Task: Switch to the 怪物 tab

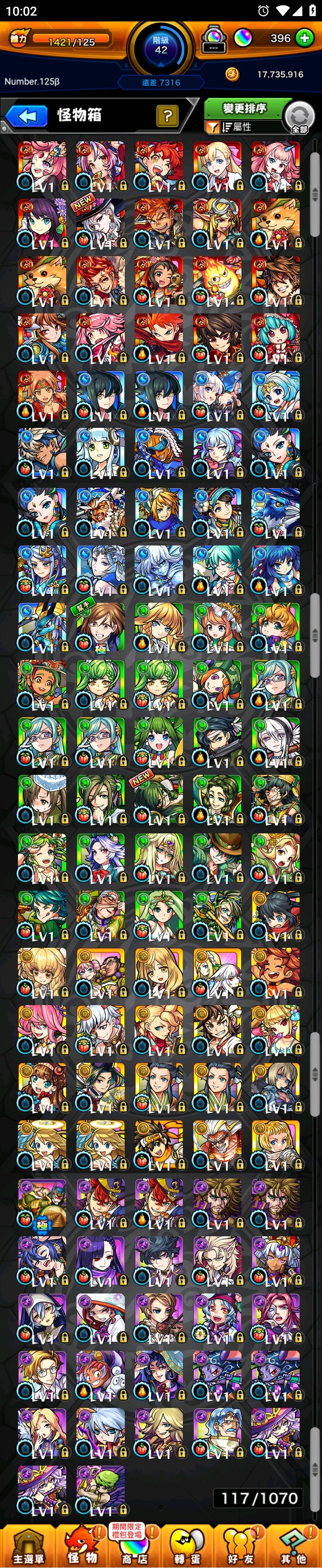Action: coord(81,1546)
